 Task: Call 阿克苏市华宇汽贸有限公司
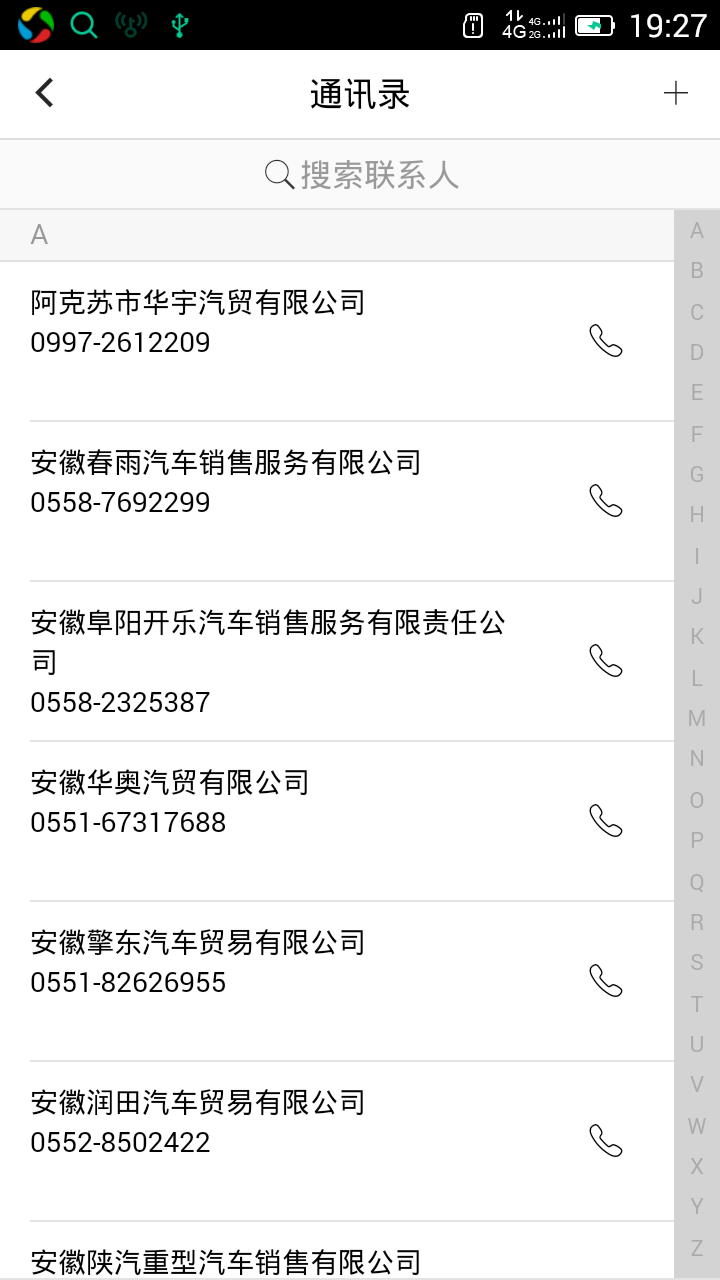pos(606,341)
